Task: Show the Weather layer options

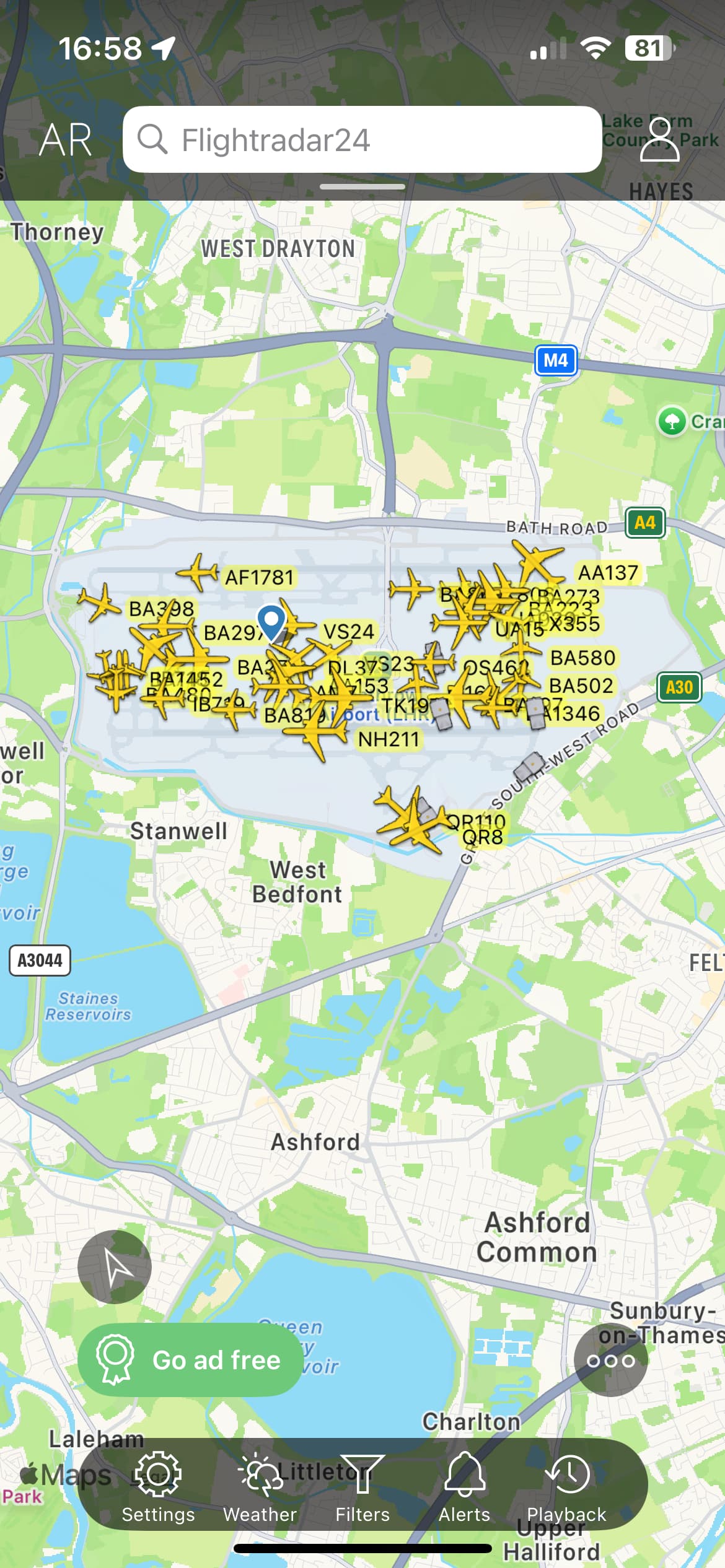Action: [260, 1487]
